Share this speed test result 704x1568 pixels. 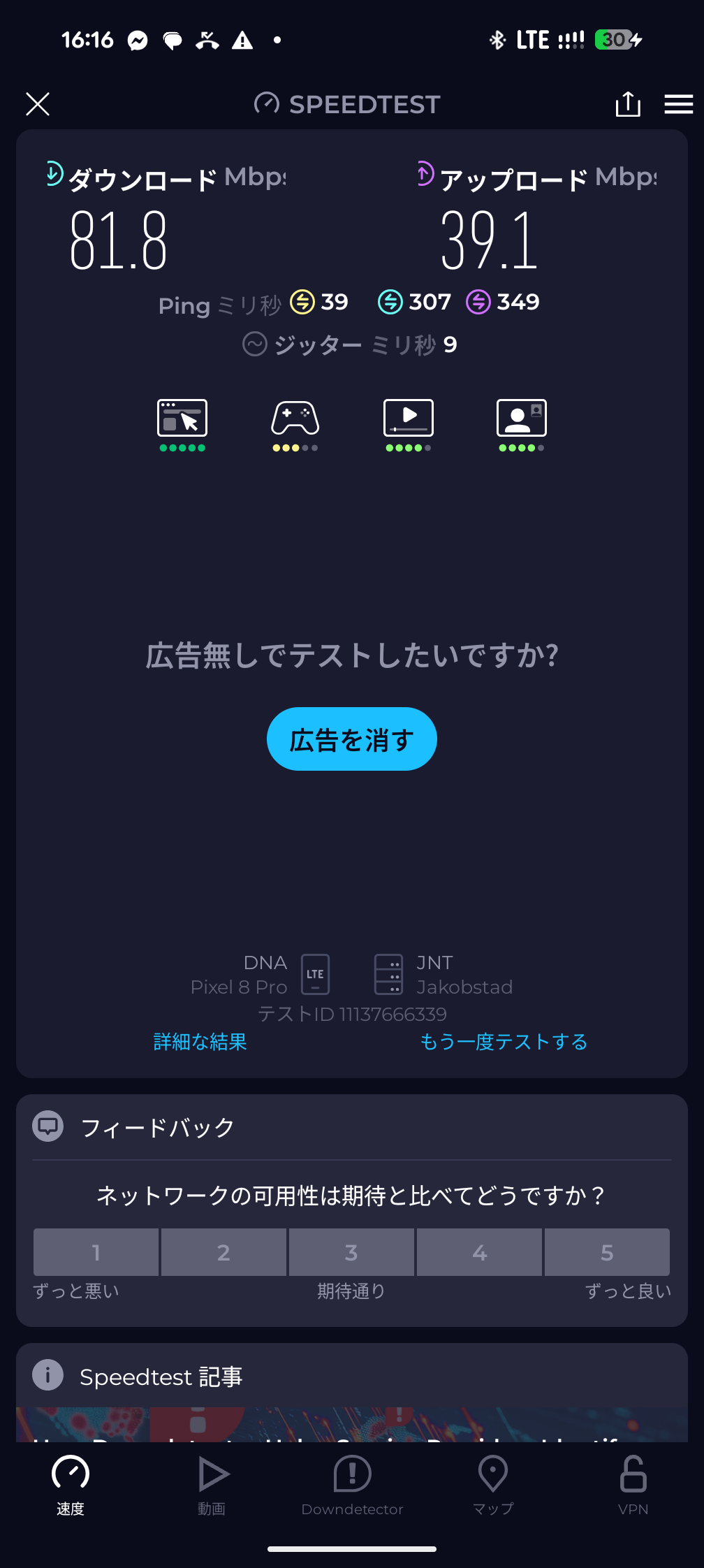pos(627,105)
